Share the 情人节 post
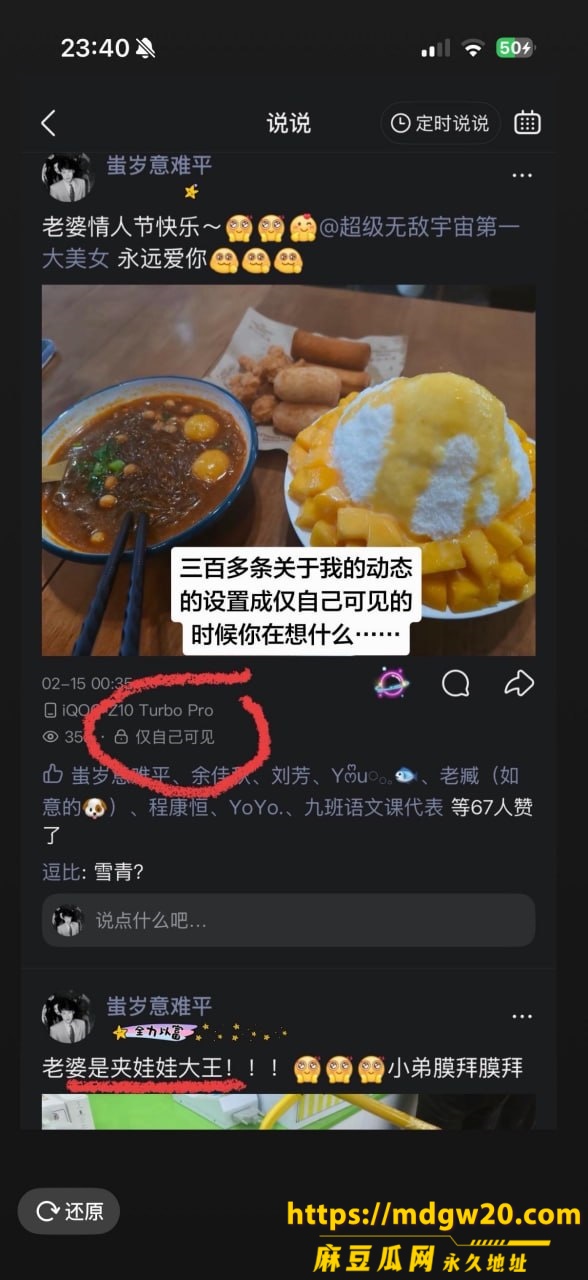 [519, 683]
